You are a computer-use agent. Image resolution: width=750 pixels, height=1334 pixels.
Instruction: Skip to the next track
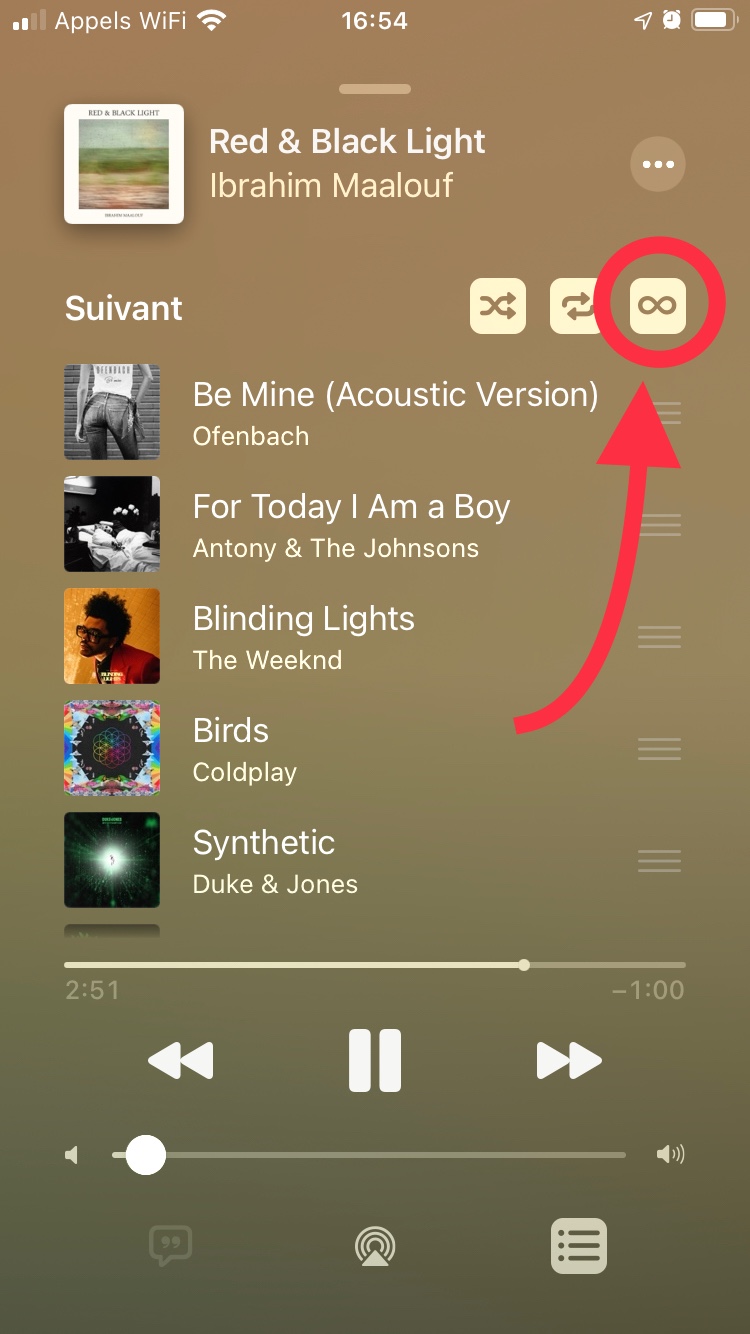tap(568, 1060)
